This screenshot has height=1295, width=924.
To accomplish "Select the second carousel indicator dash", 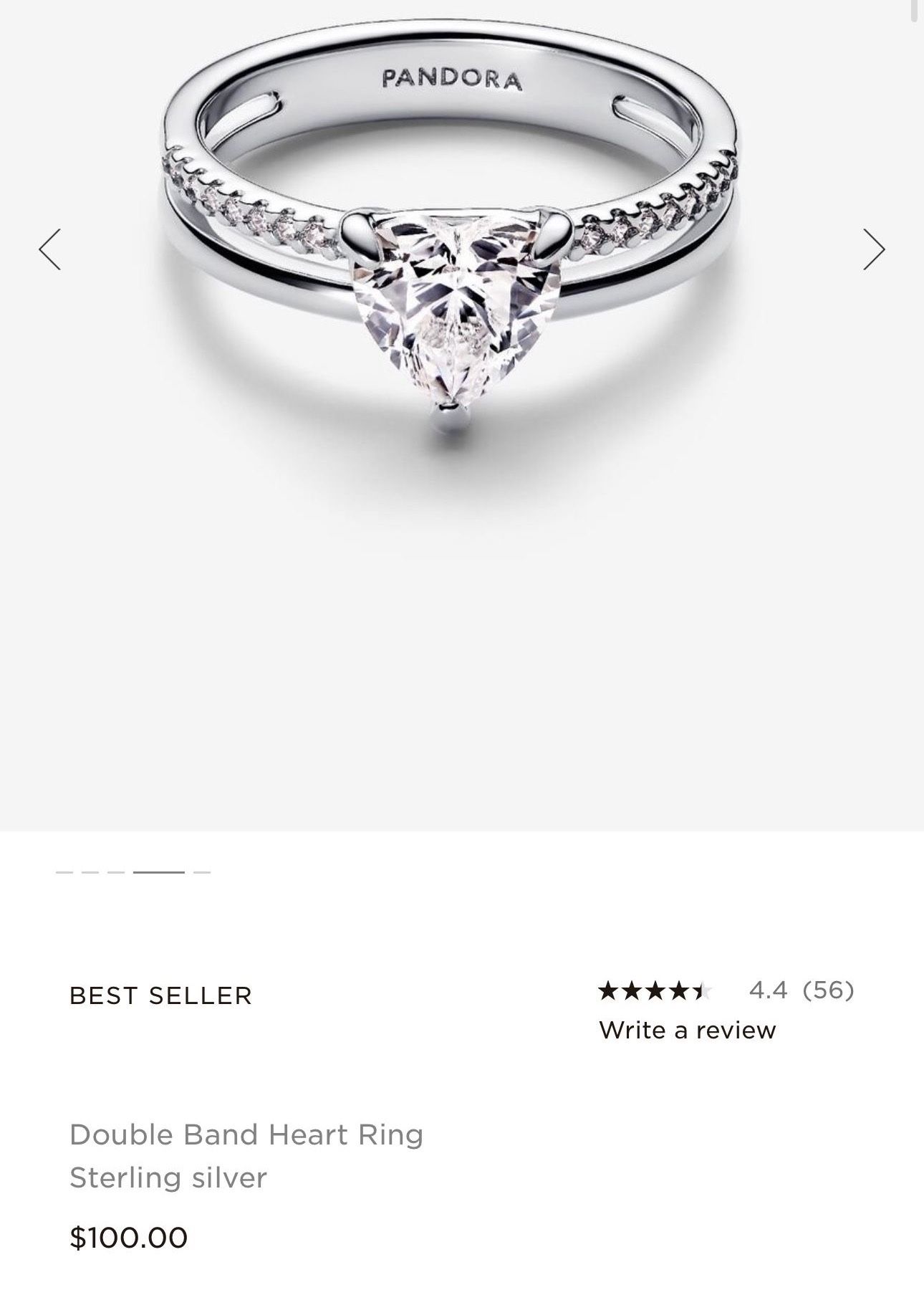I will [x=90, y=872].
